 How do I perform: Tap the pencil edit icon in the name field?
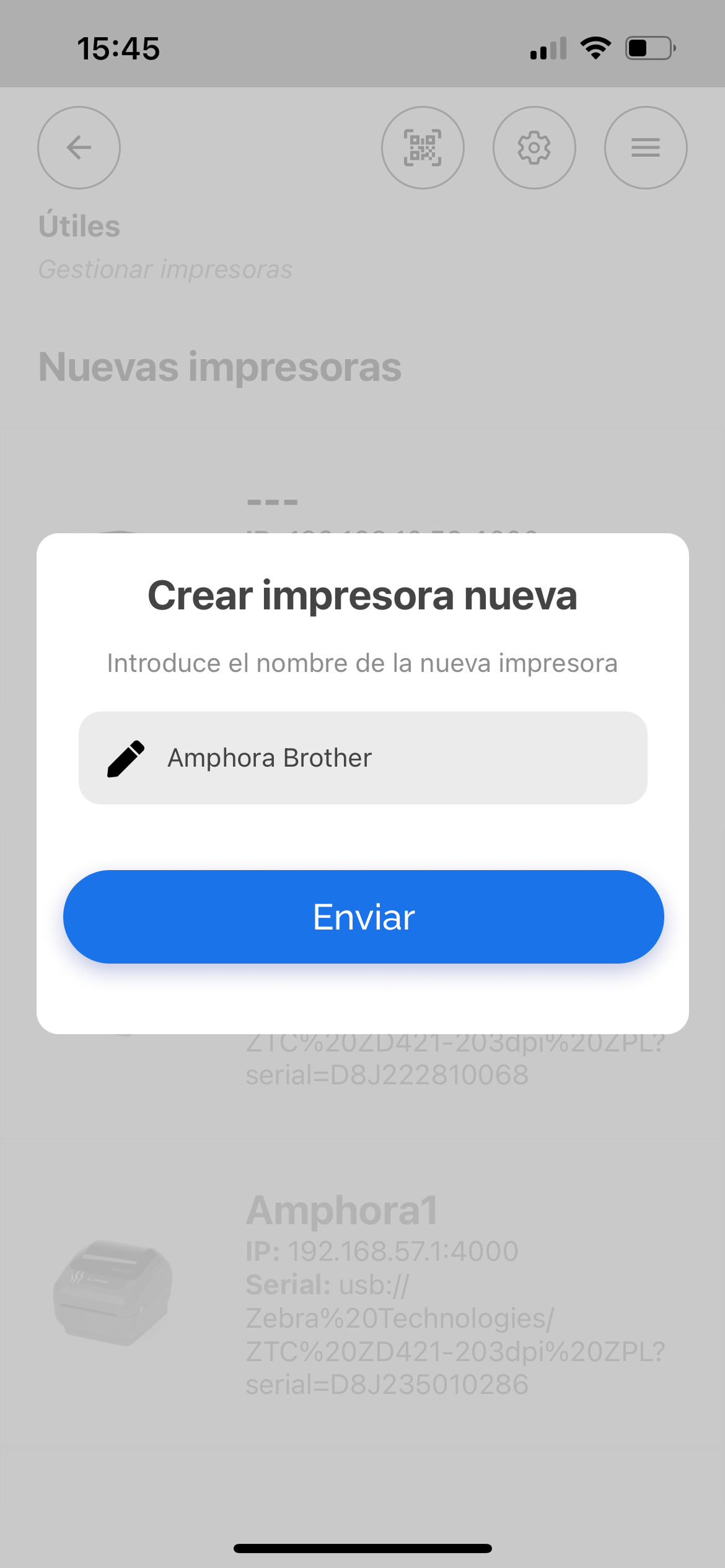coord(126,757)
